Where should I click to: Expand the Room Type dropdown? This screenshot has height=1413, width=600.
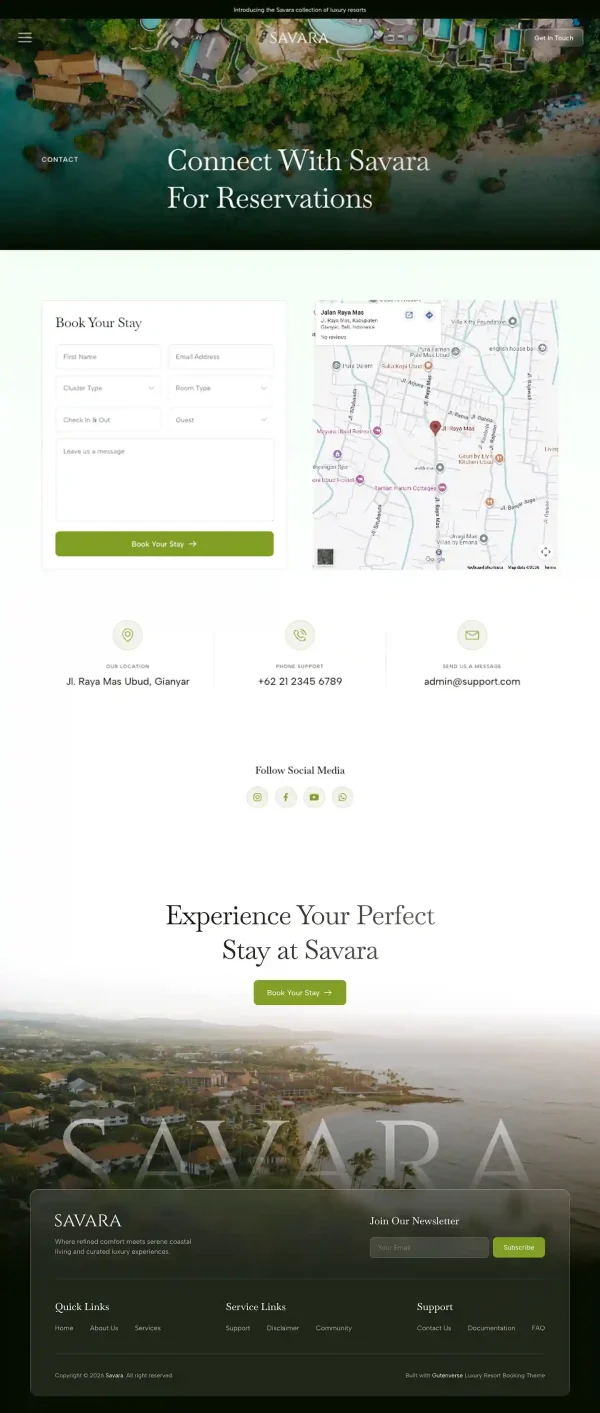221,388
